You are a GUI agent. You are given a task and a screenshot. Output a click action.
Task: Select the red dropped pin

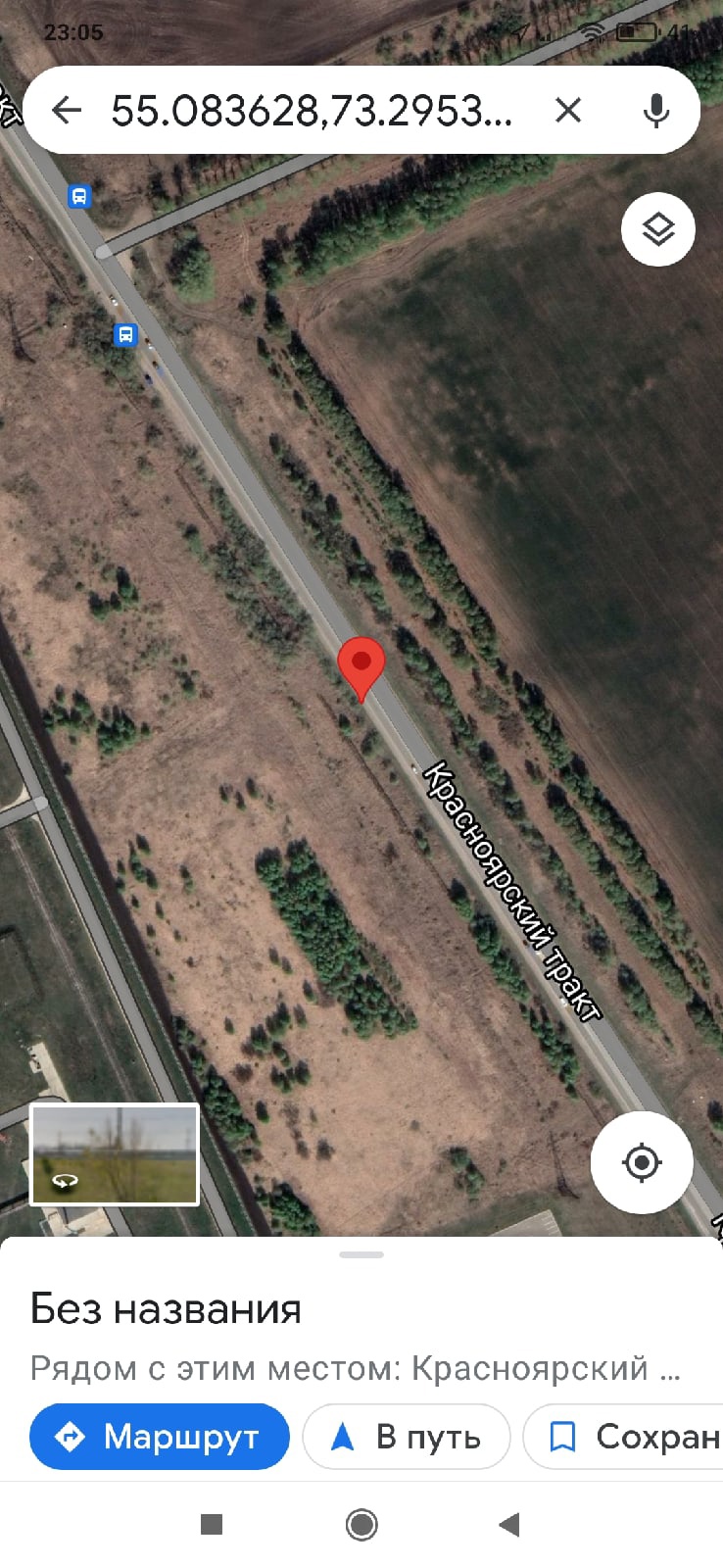coord(361,664)
